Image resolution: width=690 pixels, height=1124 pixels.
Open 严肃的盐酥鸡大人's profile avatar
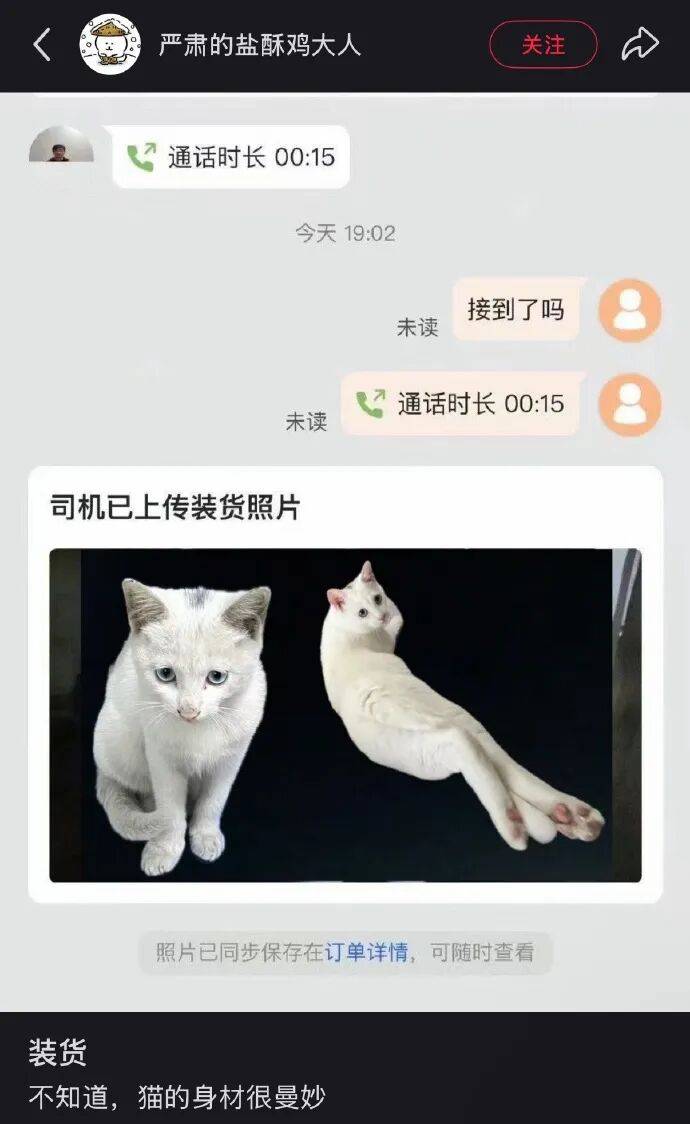110,45
